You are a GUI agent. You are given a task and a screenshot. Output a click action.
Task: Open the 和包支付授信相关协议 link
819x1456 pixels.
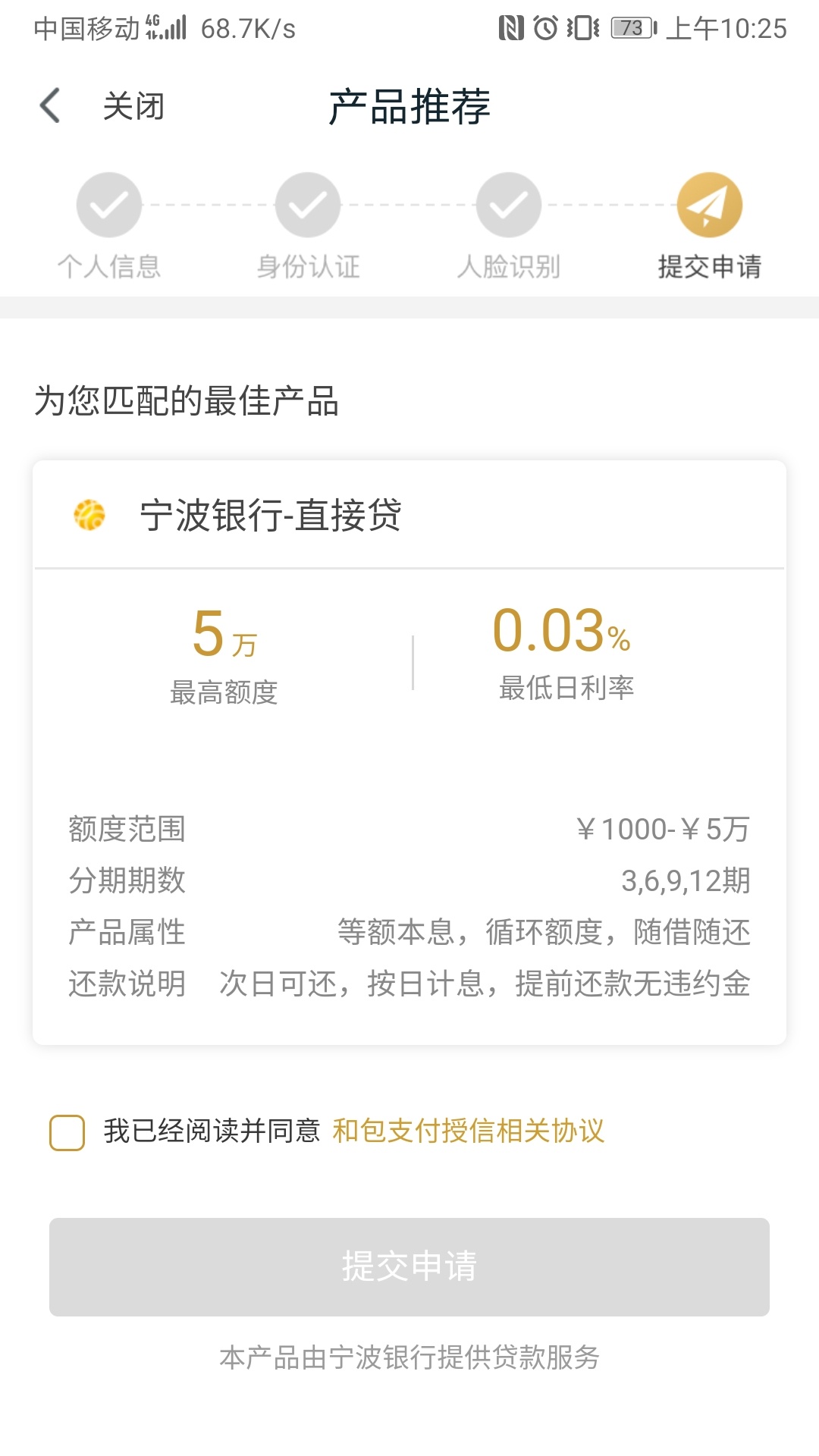tap(469, 1131)
